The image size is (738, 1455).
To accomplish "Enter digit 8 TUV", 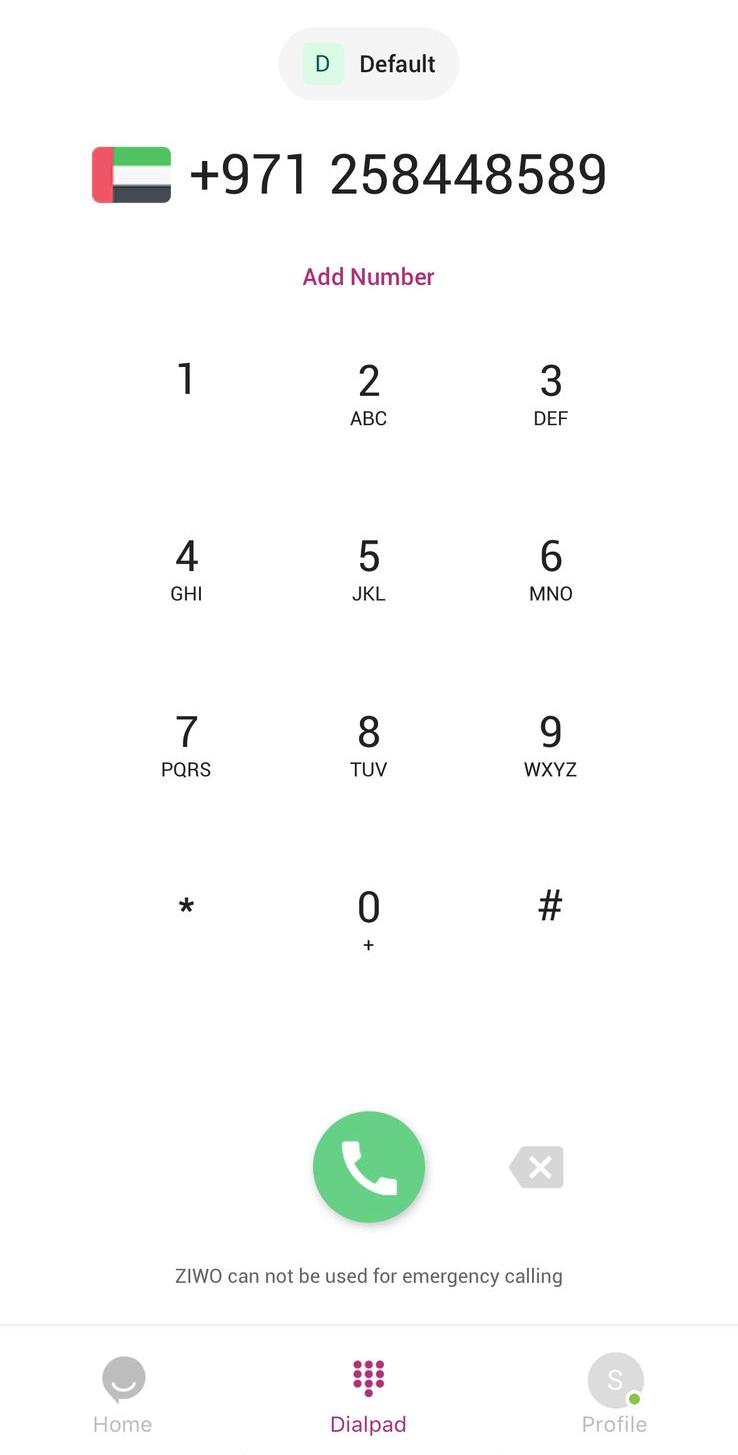I will tap(369, 746).
